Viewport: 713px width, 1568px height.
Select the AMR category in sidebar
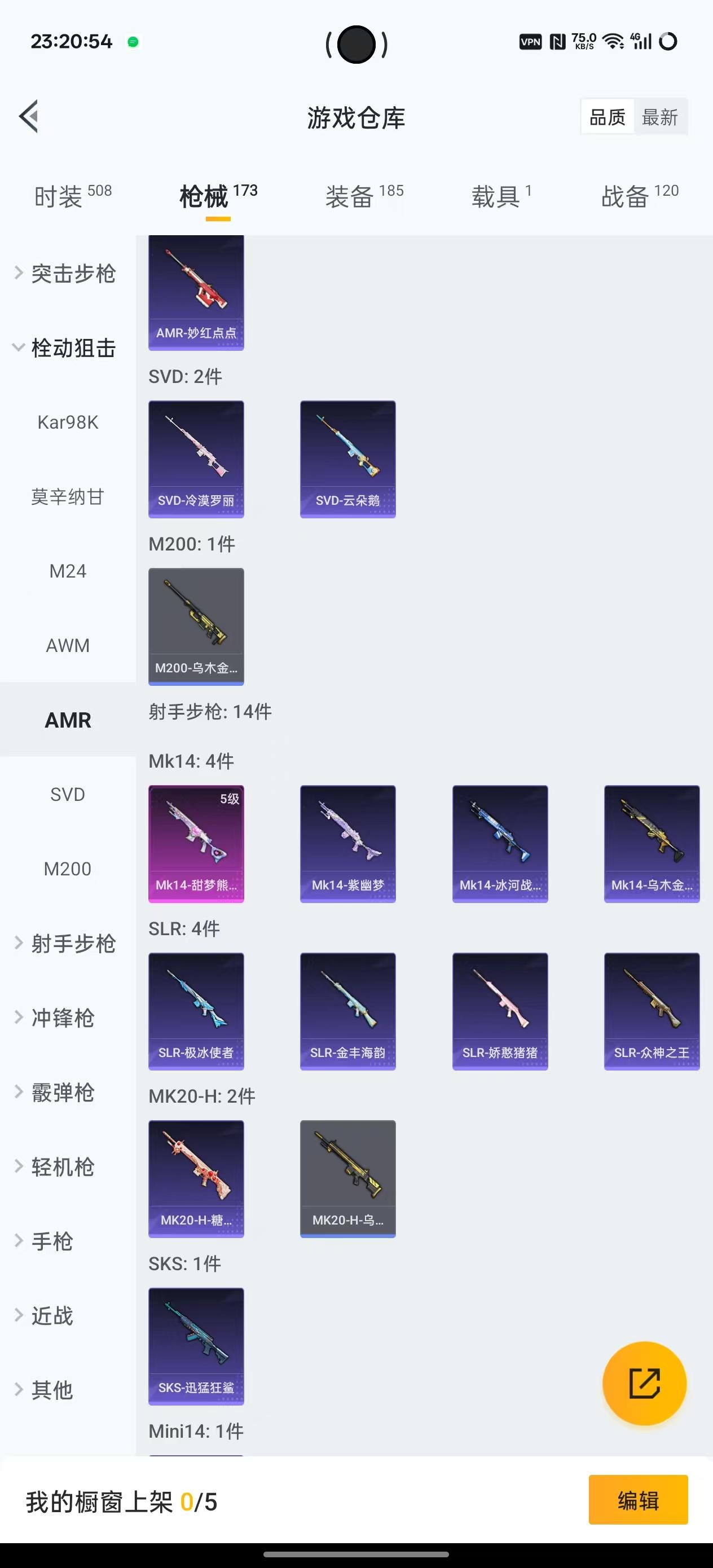coord(68,720)
